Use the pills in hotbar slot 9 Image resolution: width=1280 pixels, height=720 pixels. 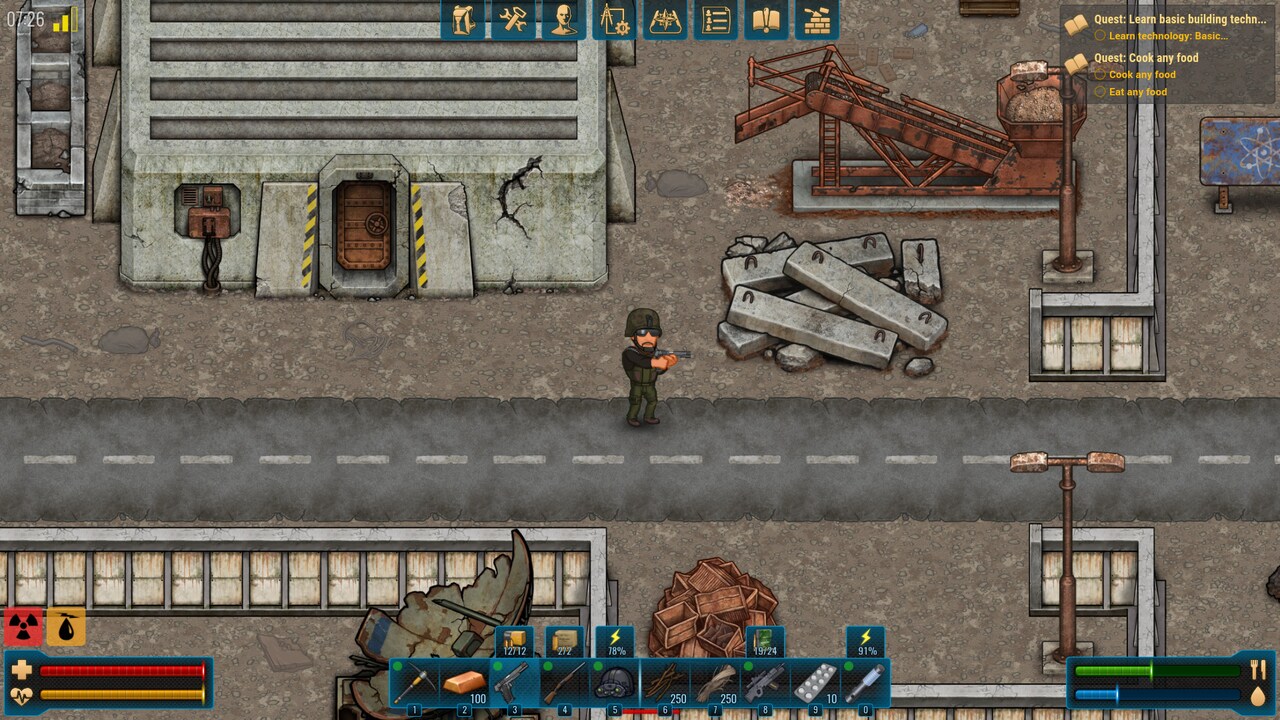(815, 684)
